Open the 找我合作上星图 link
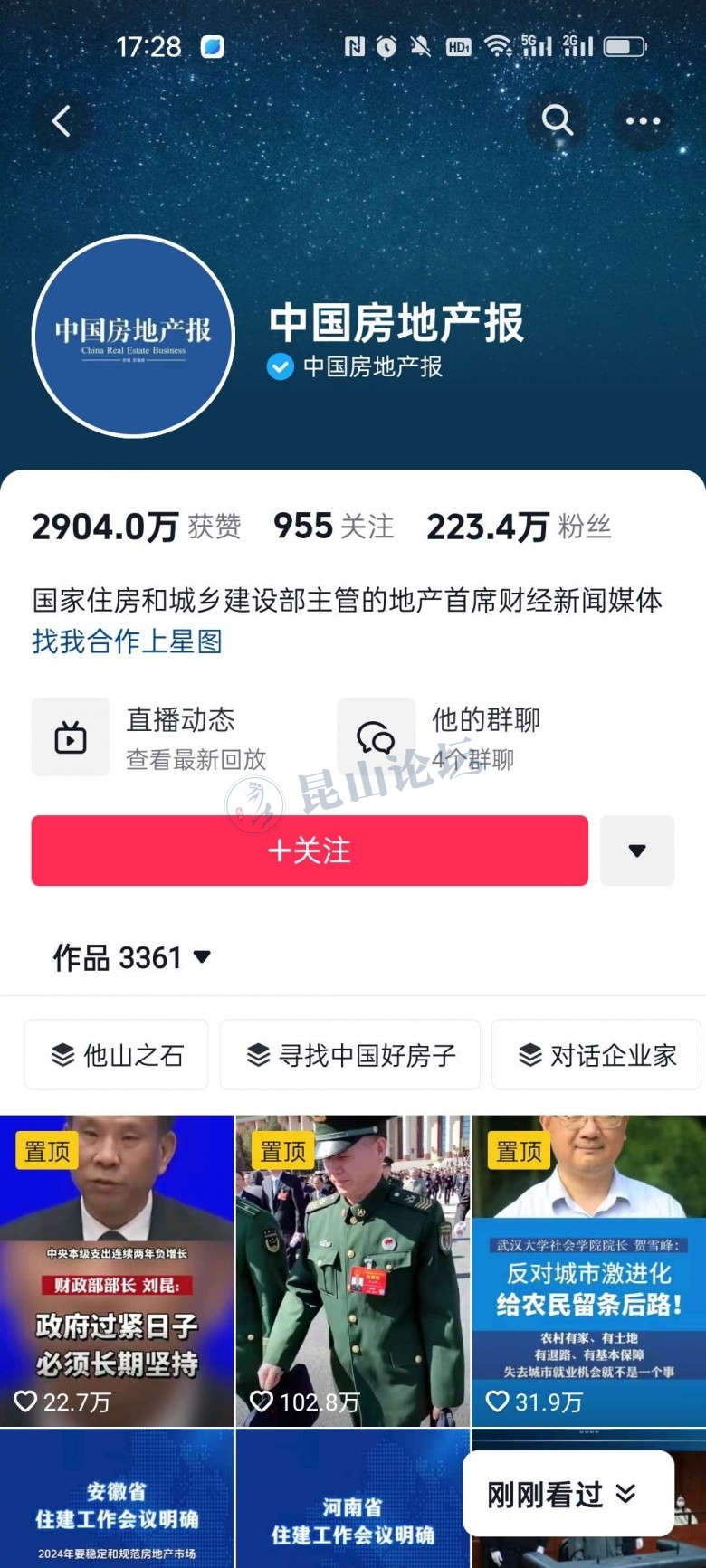The width and height of the screenshot is (706, 1568). tap(128, 641)
